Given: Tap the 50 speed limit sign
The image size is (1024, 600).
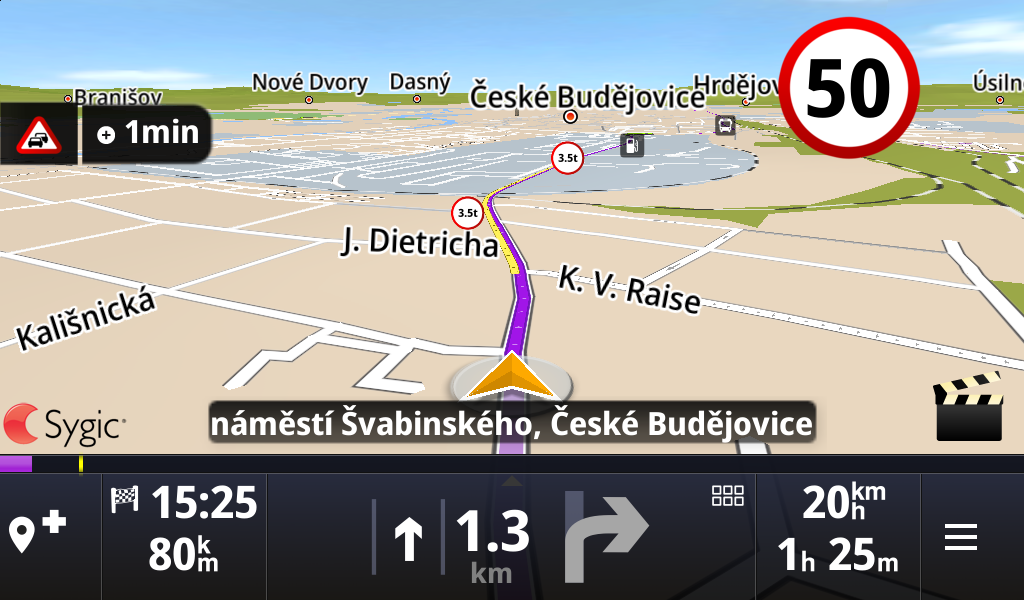Looking at the screenshot, I should pos(849,87).
